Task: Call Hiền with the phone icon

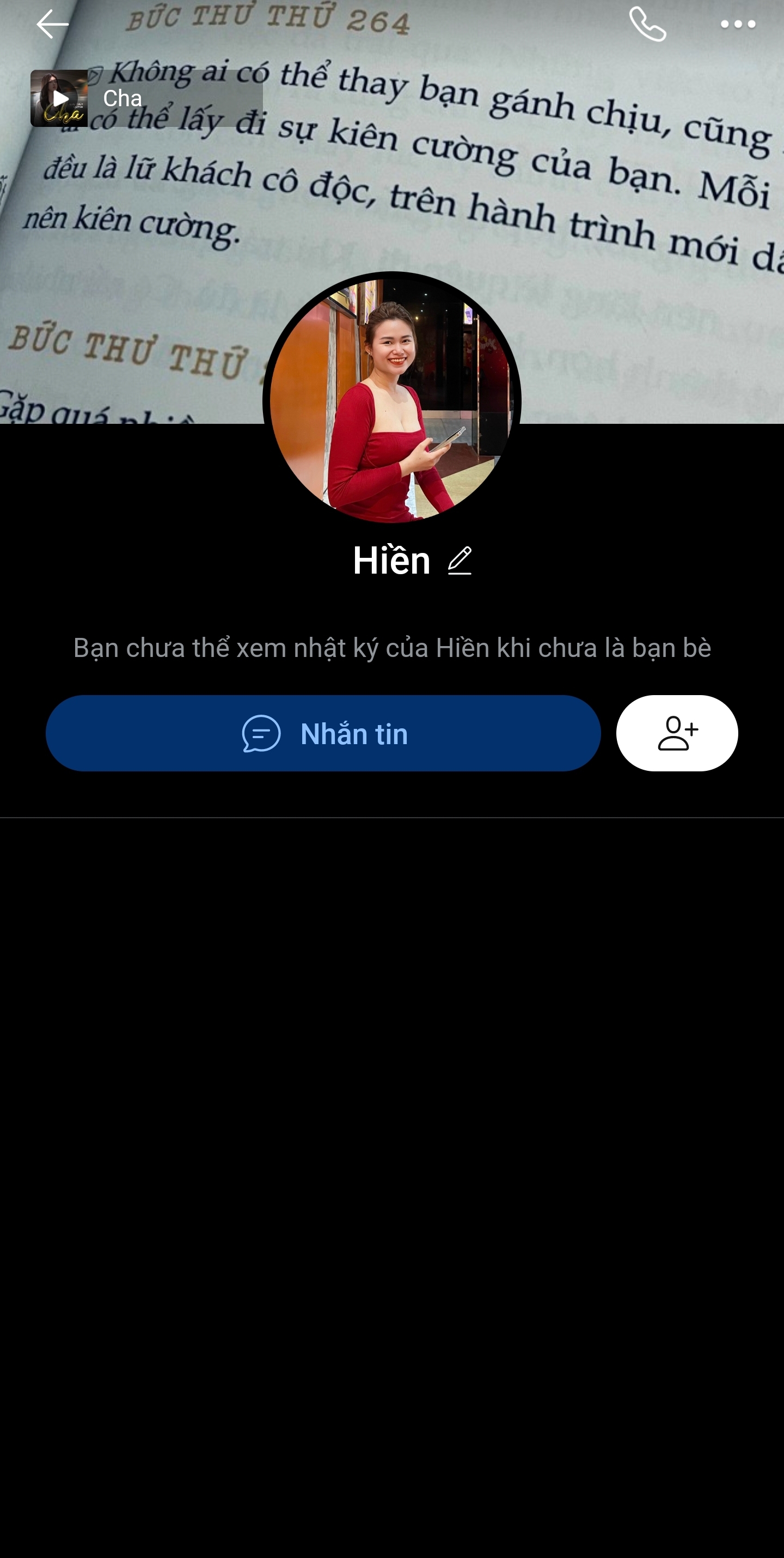Action: pyautogui.click(x=647, y=25)
